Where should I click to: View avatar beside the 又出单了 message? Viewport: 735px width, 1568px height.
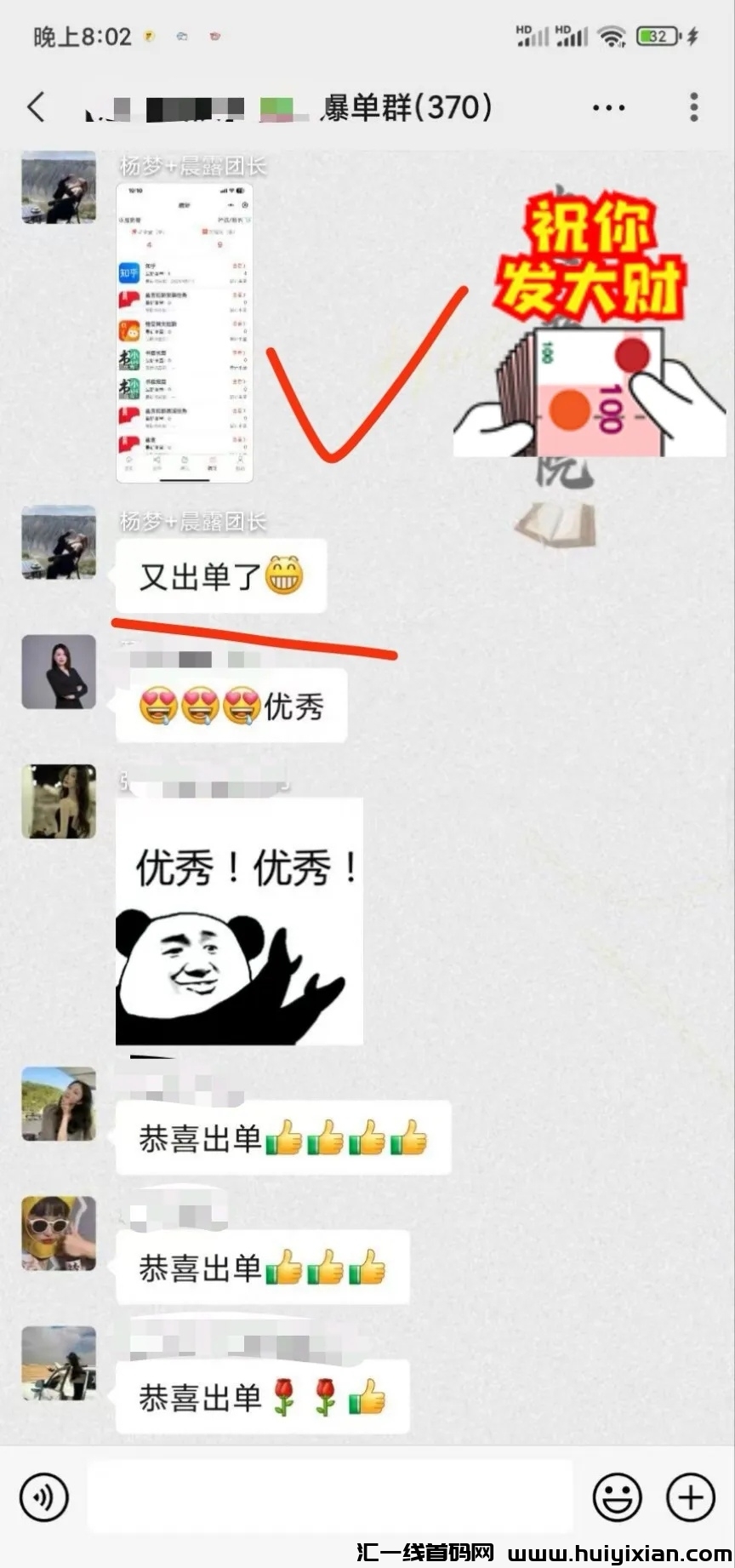[59, 542]
